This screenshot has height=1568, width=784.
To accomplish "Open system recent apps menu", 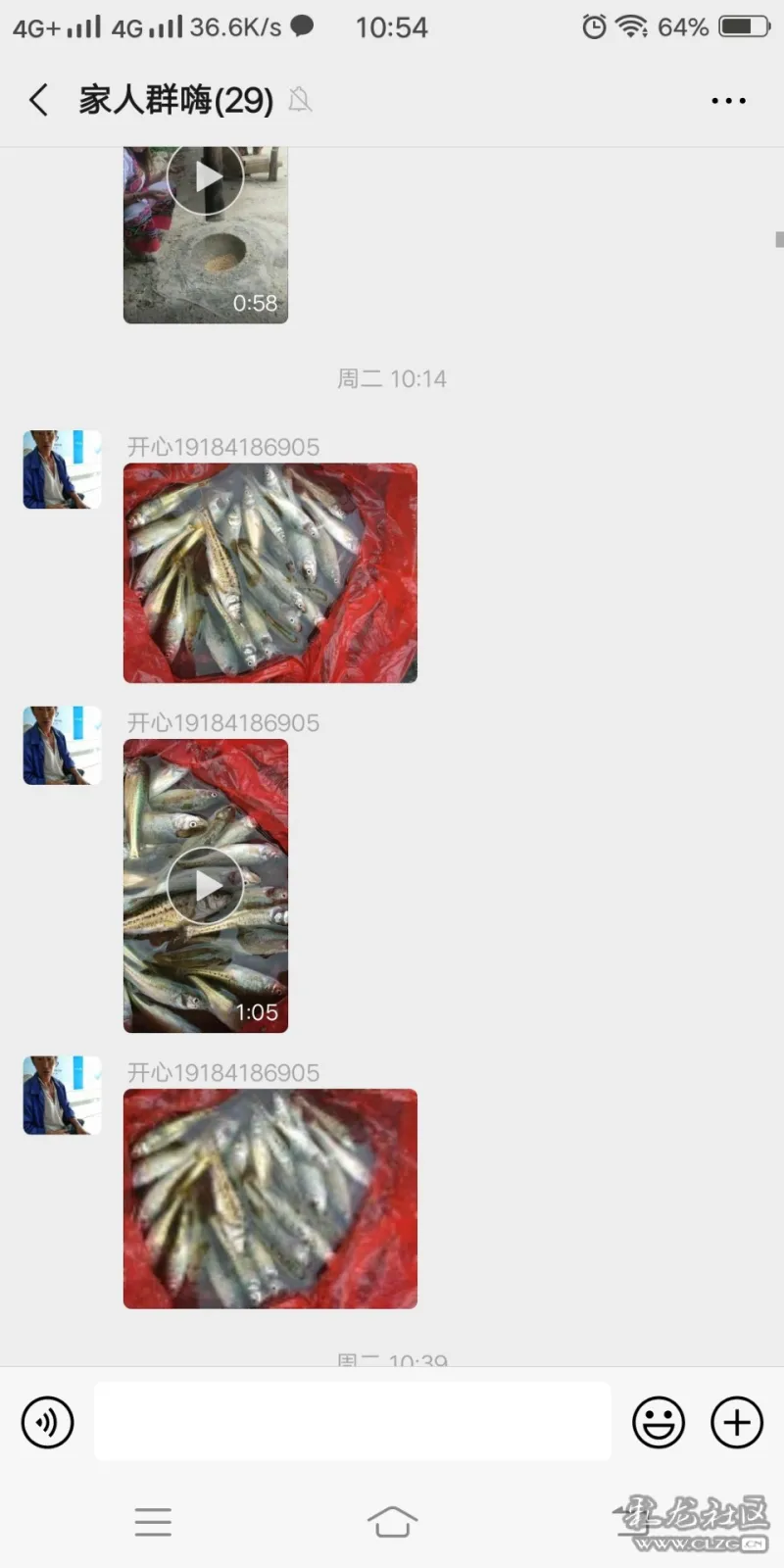I will [x=153, y=1522].
